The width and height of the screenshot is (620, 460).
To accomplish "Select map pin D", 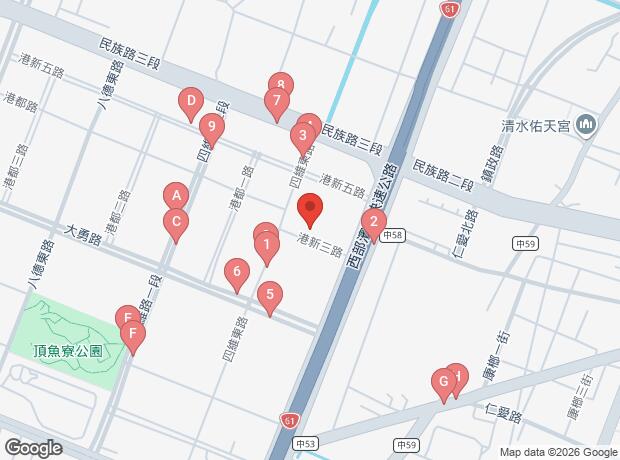I will pyautogui.click(x=190, y=102).
